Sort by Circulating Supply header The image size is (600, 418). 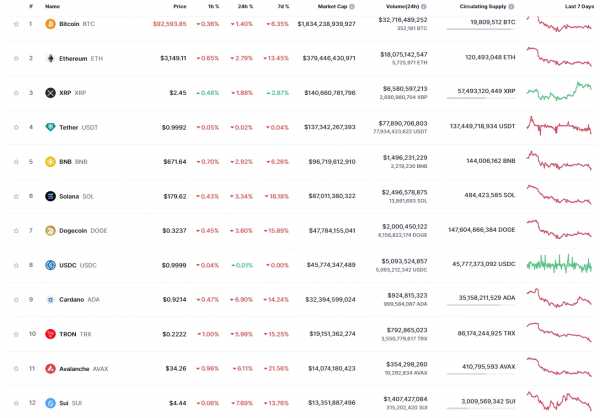482,6
